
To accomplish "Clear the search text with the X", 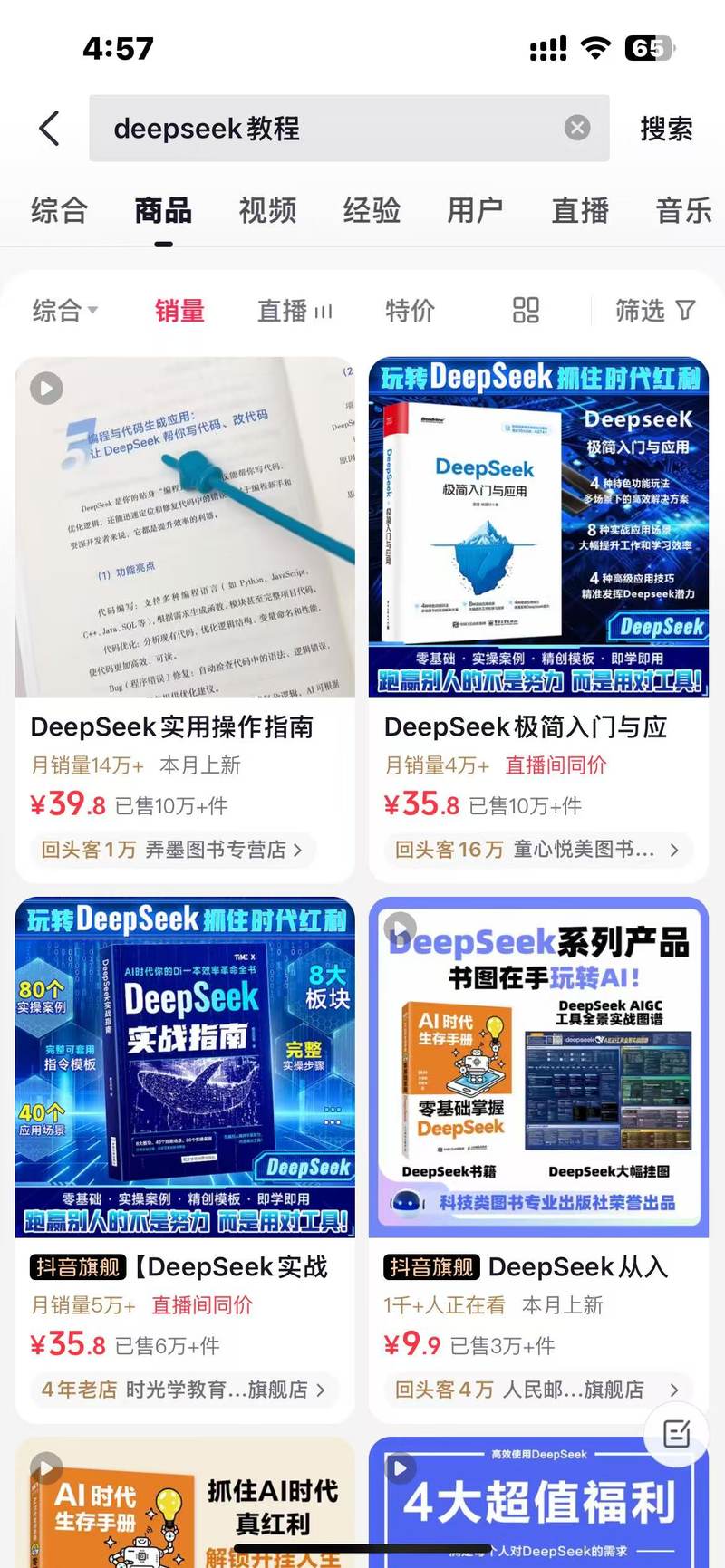I will [x=577, y=129].
